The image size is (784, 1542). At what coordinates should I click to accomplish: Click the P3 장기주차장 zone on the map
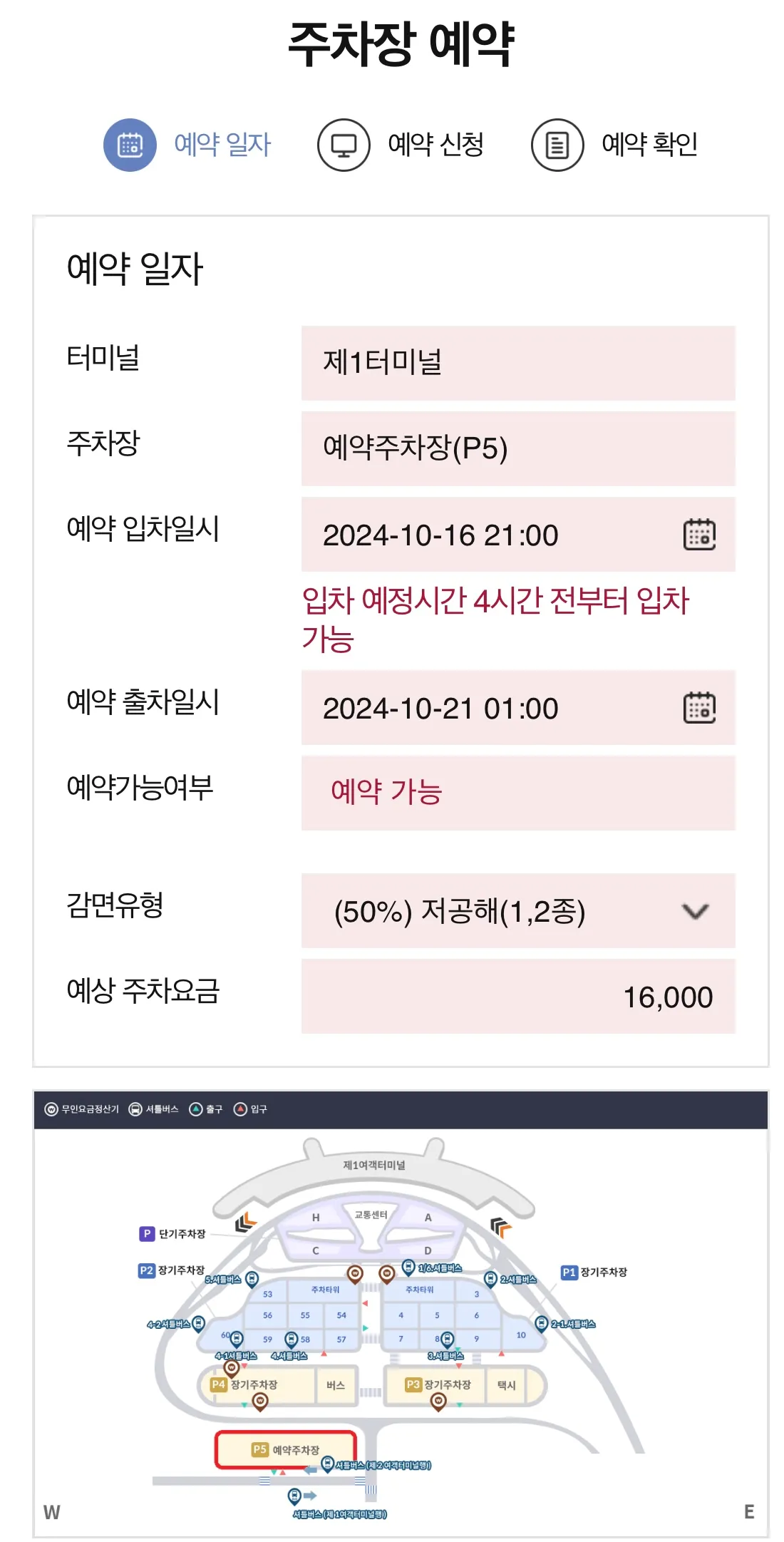click(x=438, y=1383)
